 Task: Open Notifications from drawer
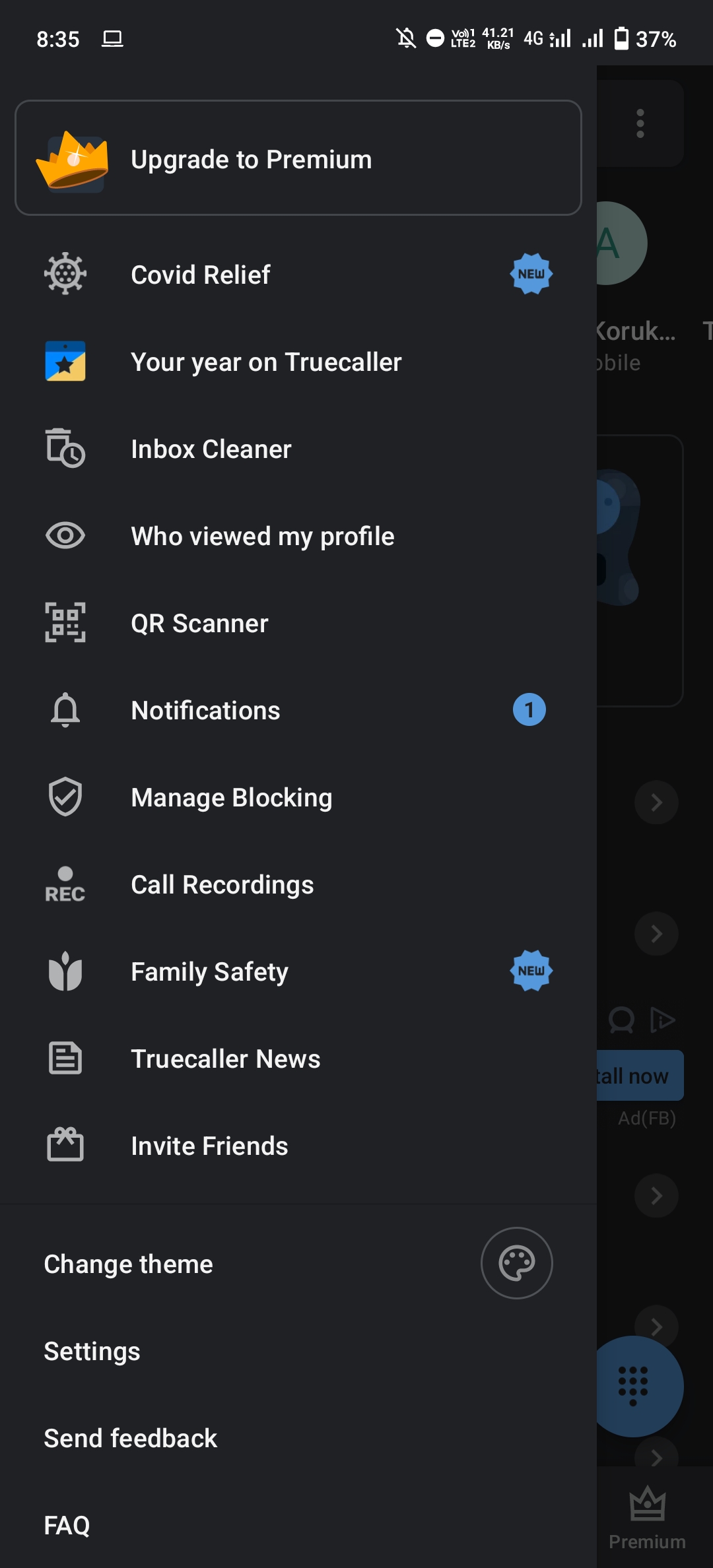[205, 710]
